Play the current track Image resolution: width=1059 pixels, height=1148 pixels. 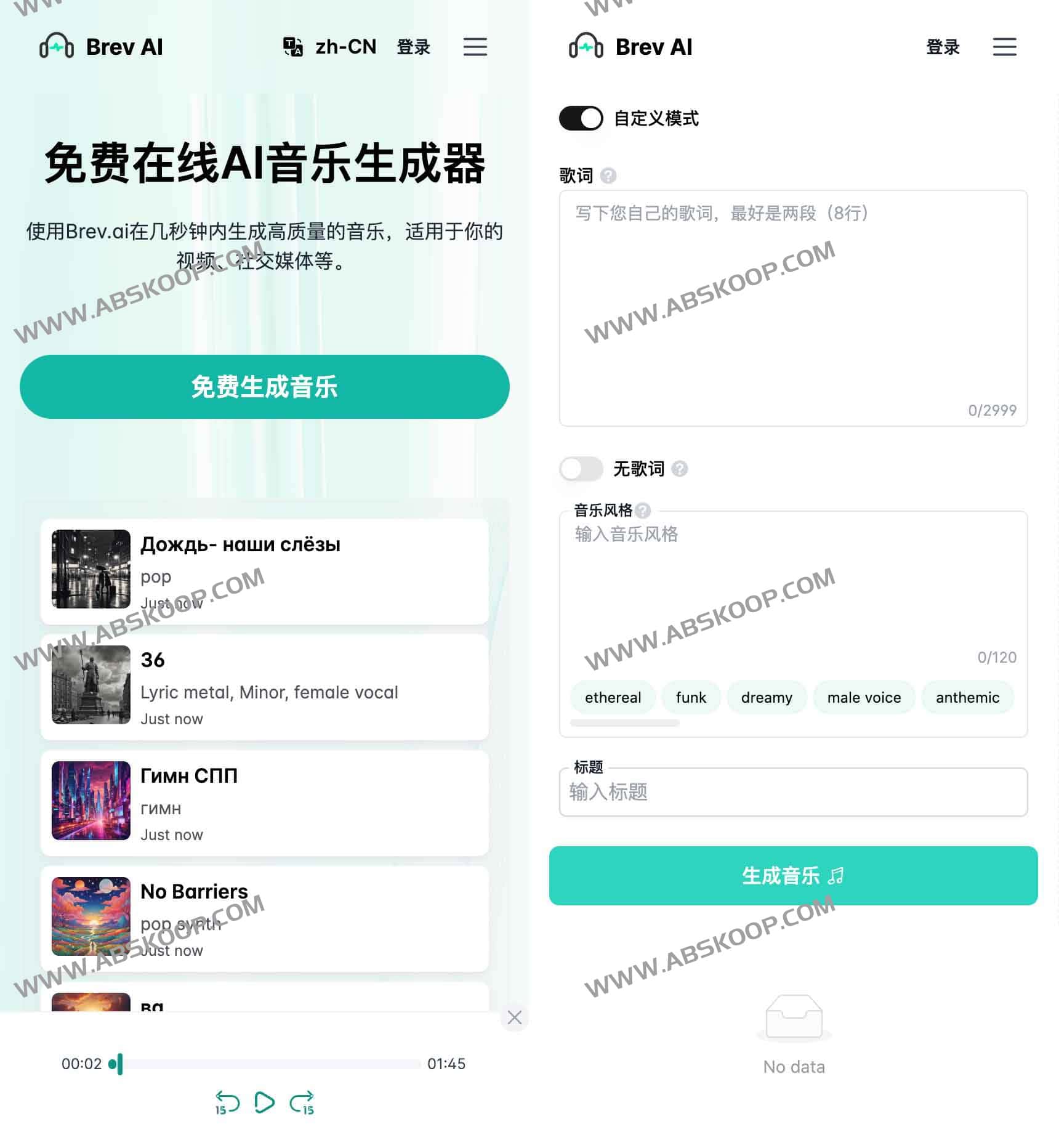(264, 1102)
